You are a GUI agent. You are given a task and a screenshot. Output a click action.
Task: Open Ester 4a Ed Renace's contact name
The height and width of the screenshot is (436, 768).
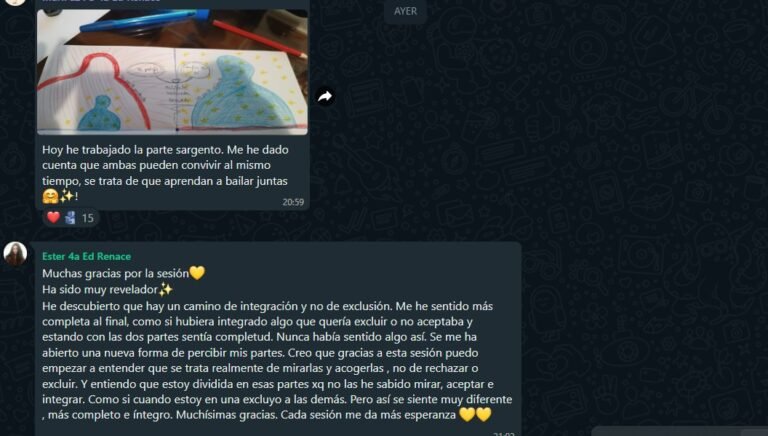[x=86, y=257]
